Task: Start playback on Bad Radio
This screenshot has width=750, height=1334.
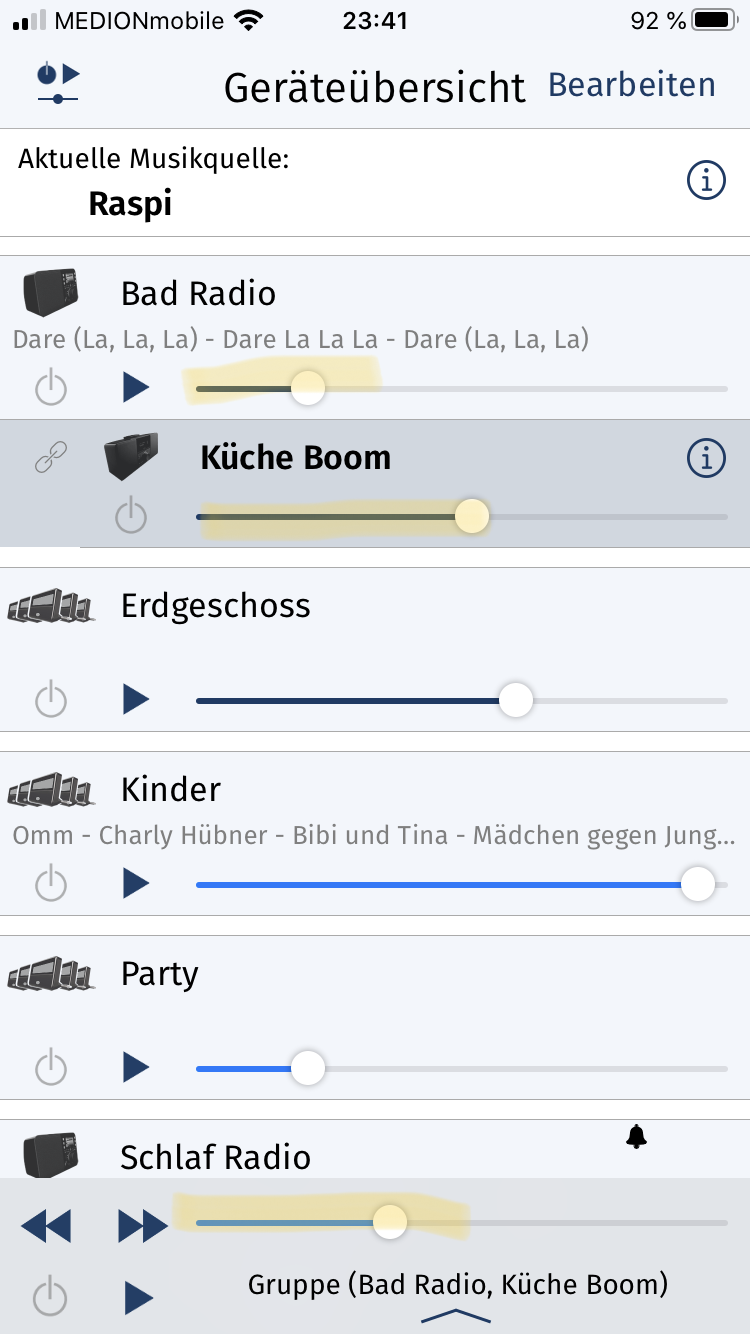Action: [135, 387]
